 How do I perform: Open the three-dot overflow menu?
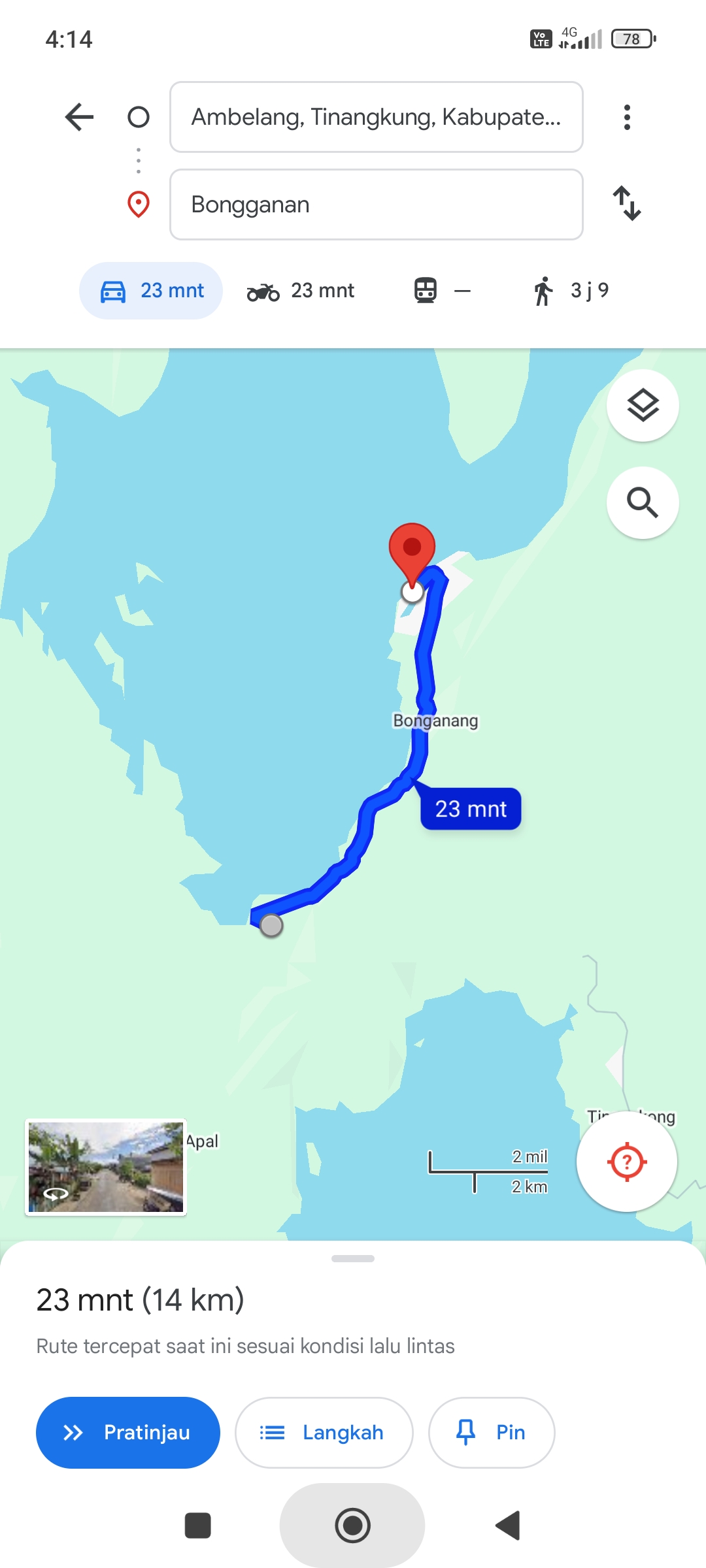[627, 118]
